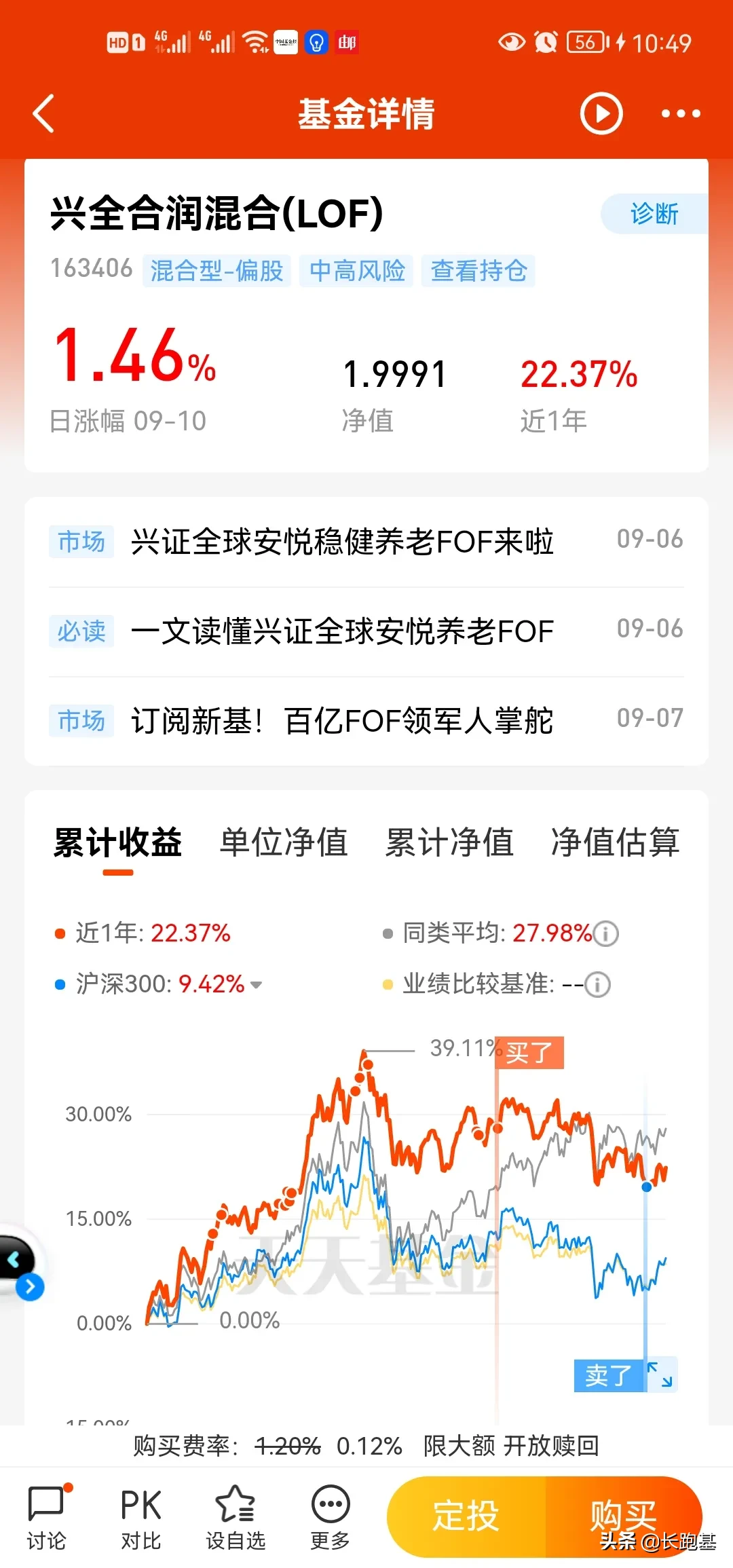
Task: Expand the 沪深300 index dropdown
Action: click(x=256, y=985)
